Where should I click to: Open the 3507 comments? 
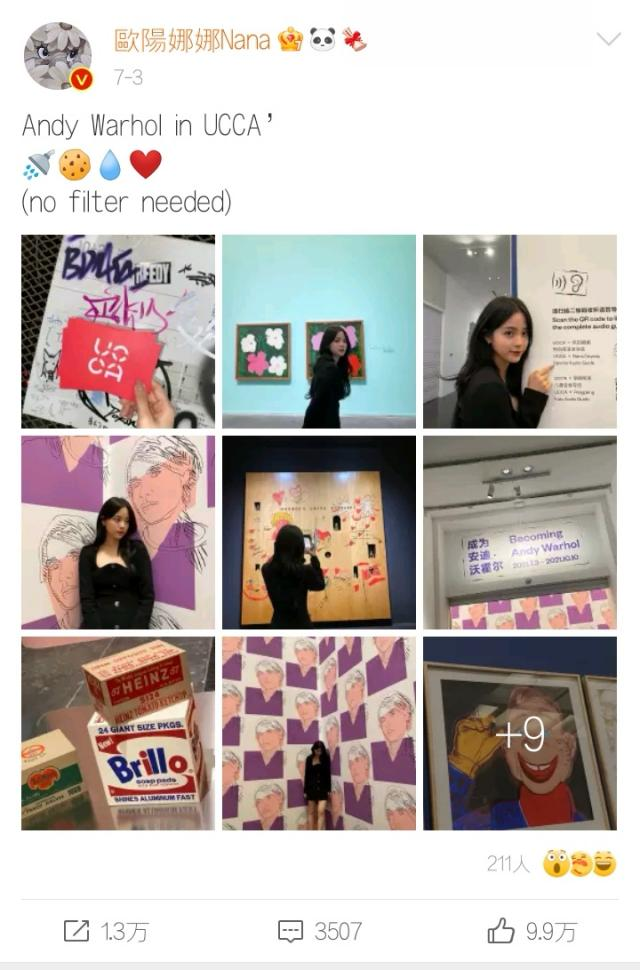coord(319,931)
